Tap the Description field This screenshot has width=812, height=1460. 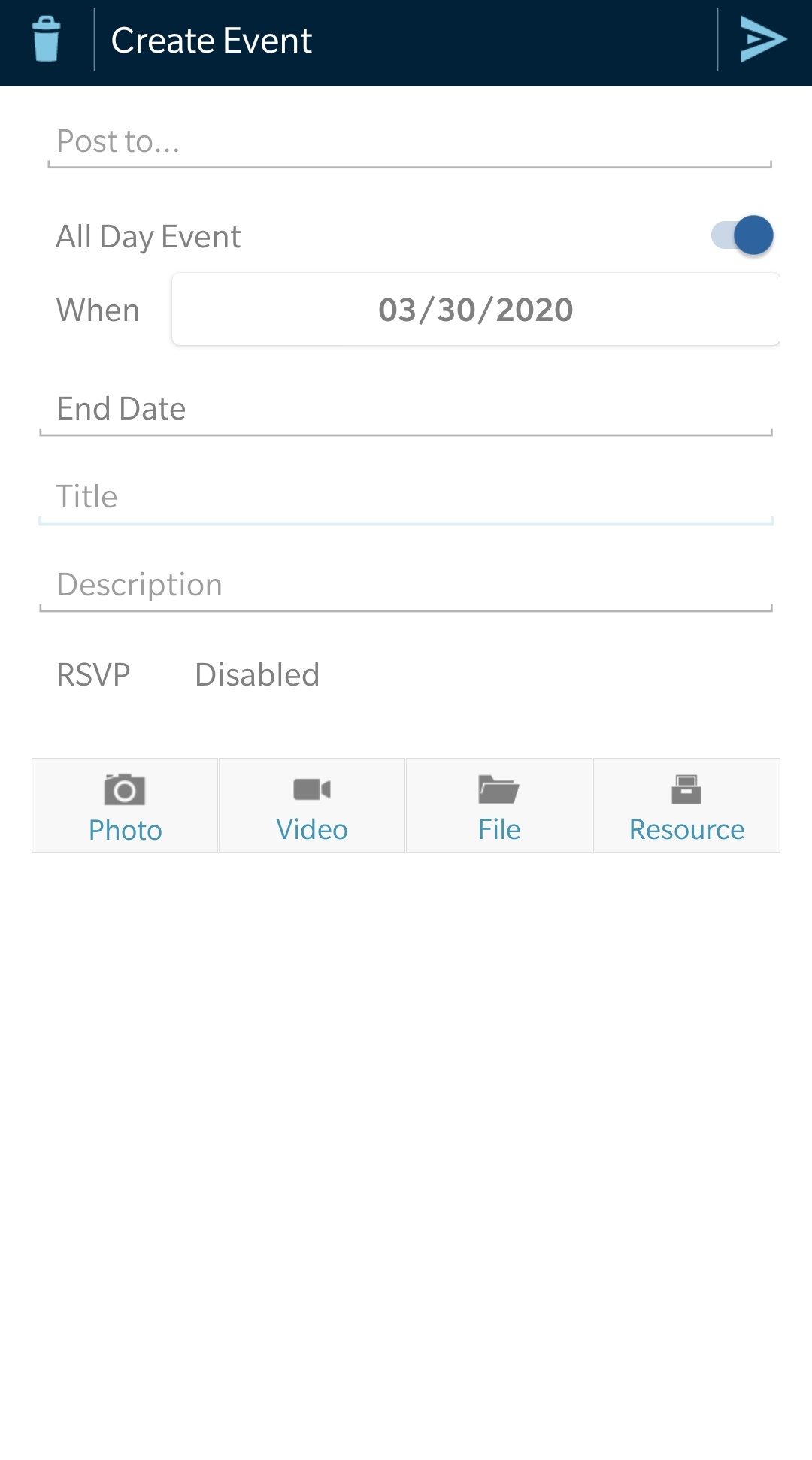[x=406, y=585]
